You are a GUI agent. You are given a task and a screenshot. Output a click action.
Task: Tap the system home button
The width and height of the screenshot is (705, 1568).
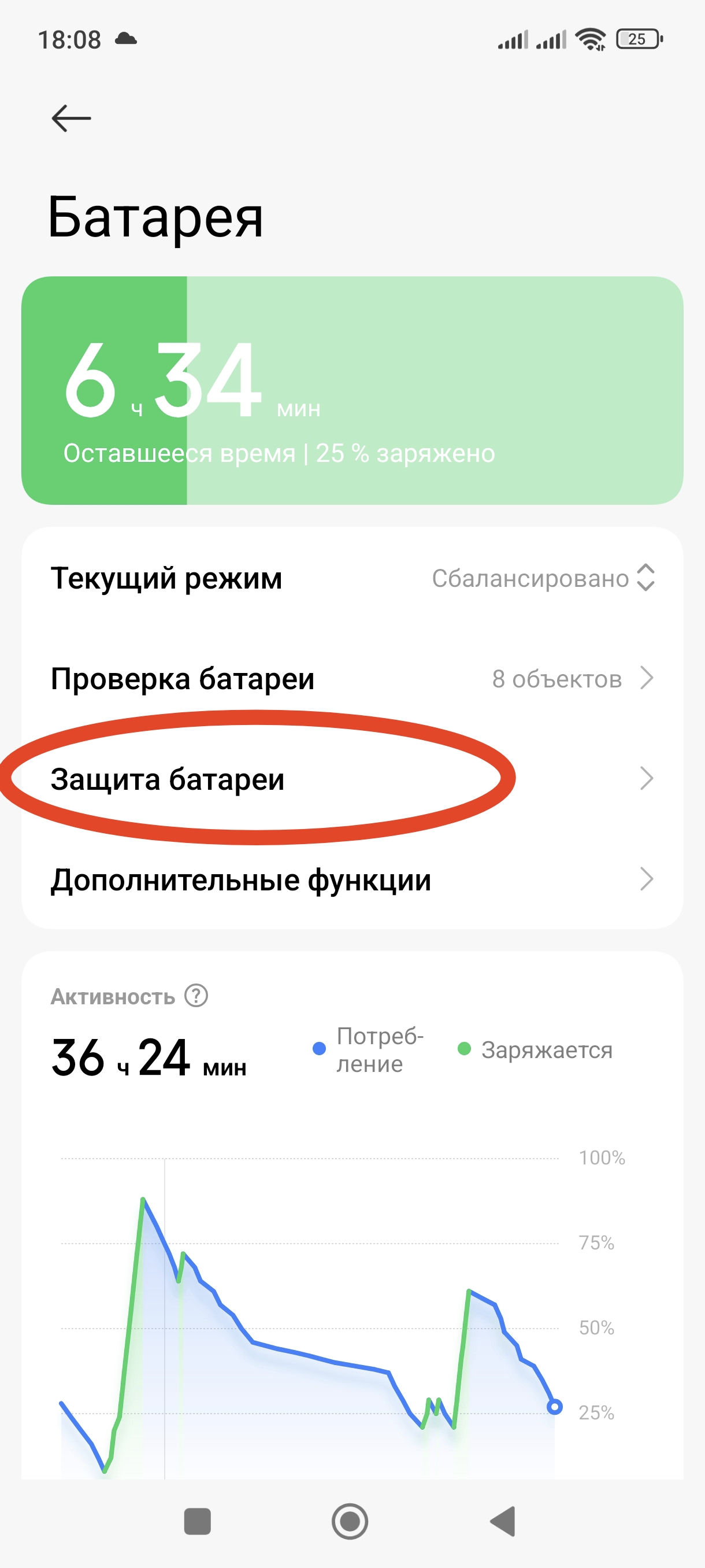(350, 1521)
